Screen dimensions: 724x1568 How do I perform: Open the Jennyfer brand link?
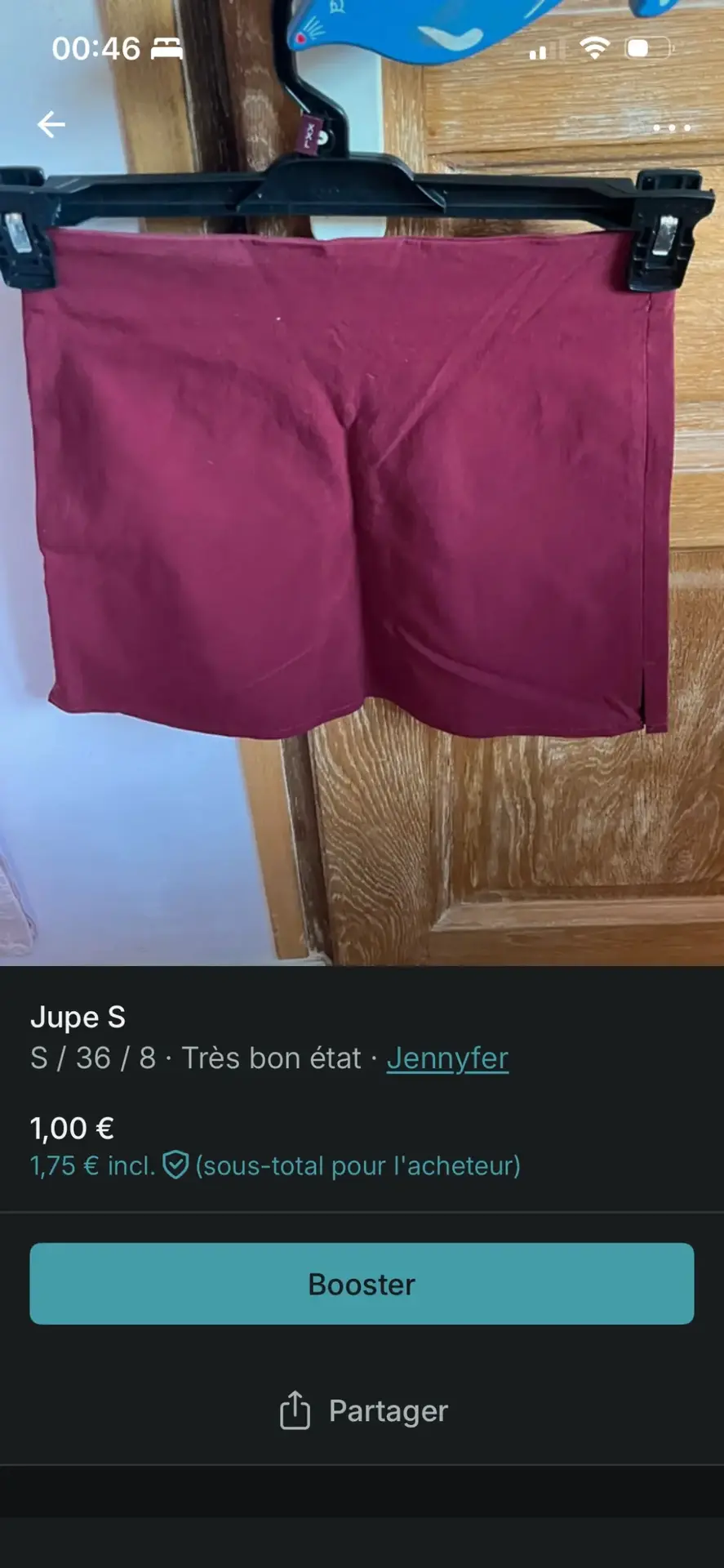coord(447,1058)
